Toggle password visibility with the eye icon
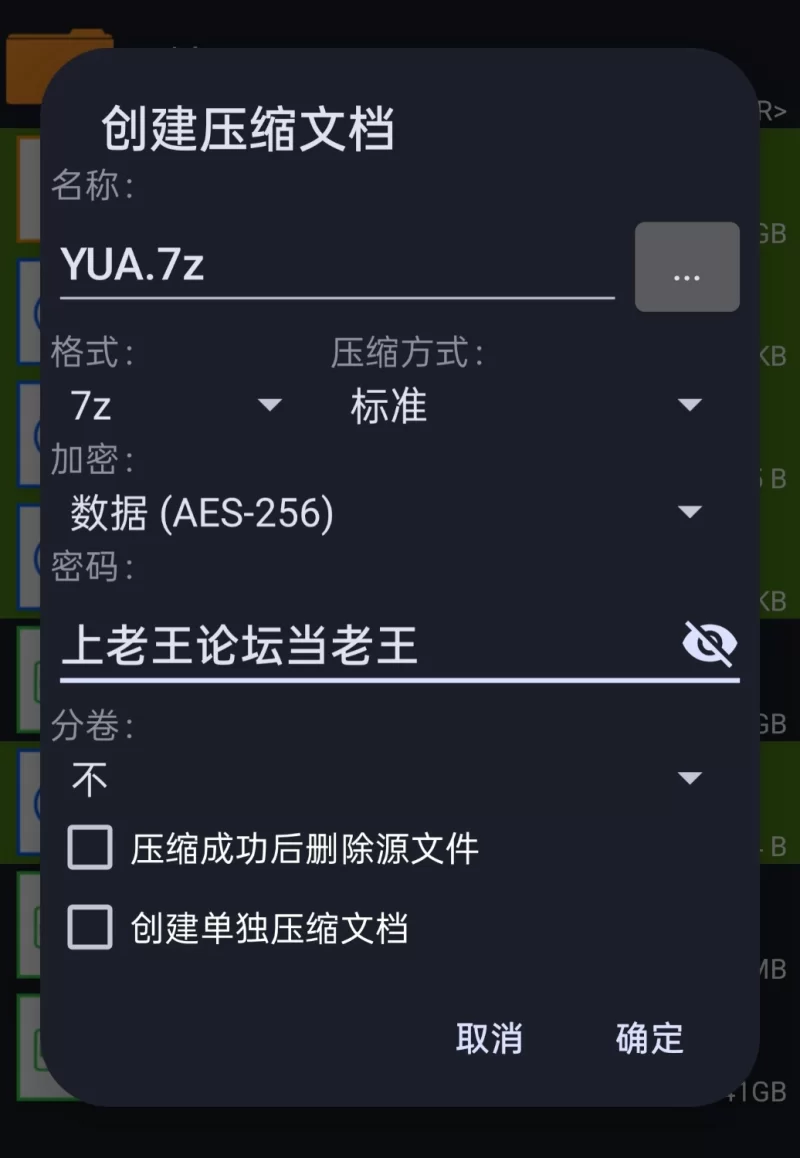The width and height of the screenshot is (800, 1158). click(710, 643)
